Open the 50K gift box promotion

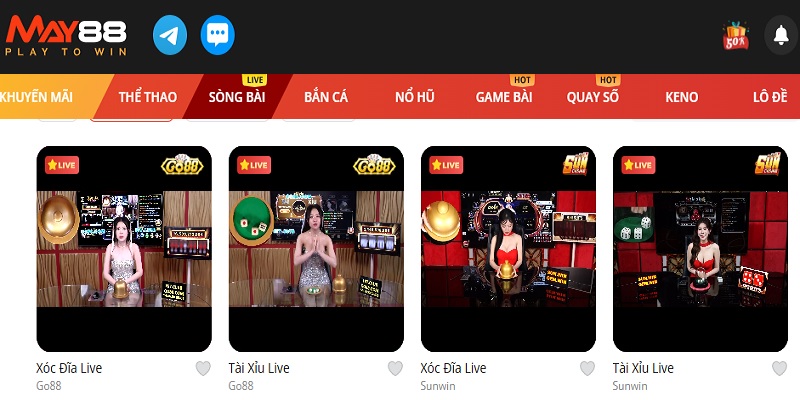pos(736,36)
